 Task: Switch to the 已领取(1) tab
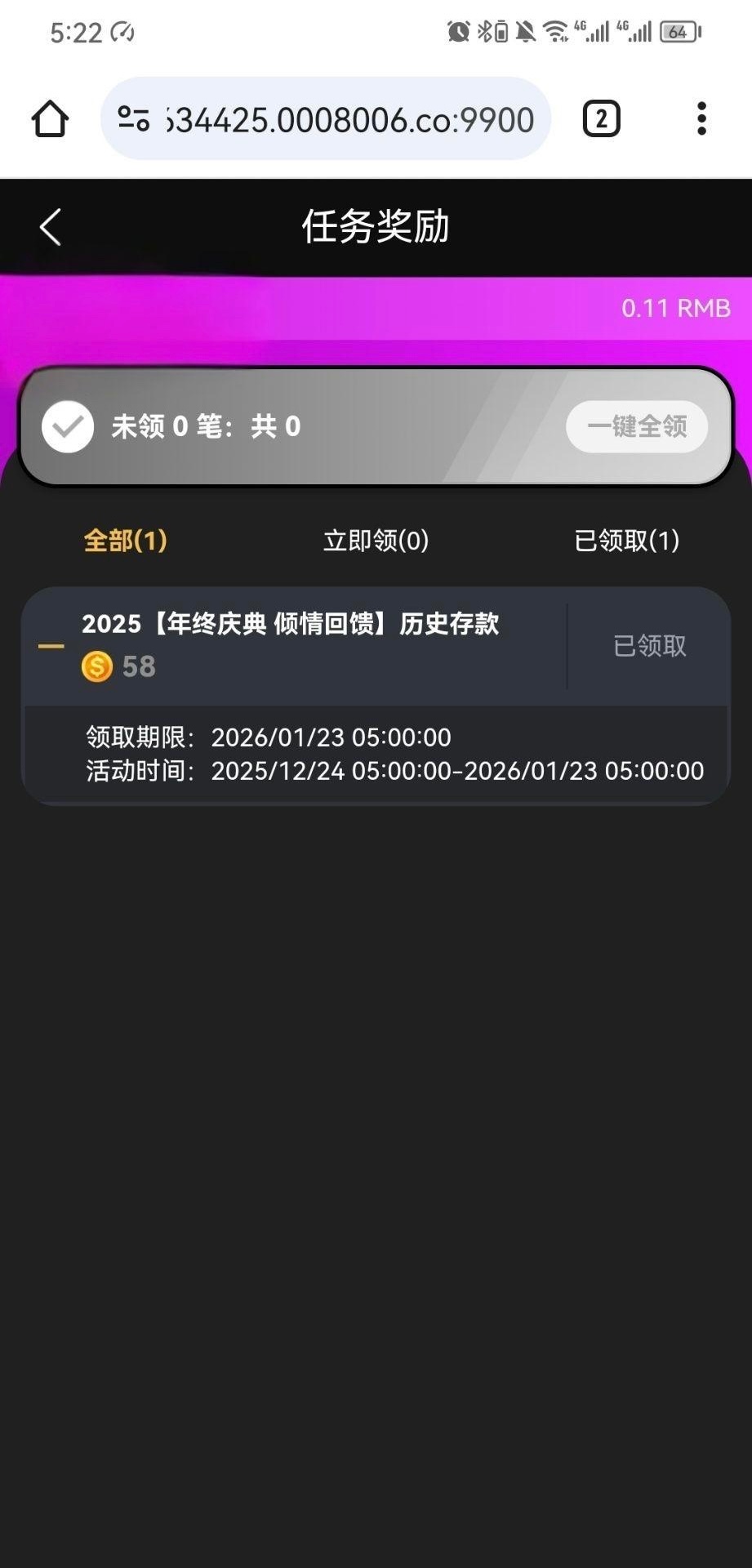click(627, 541)
